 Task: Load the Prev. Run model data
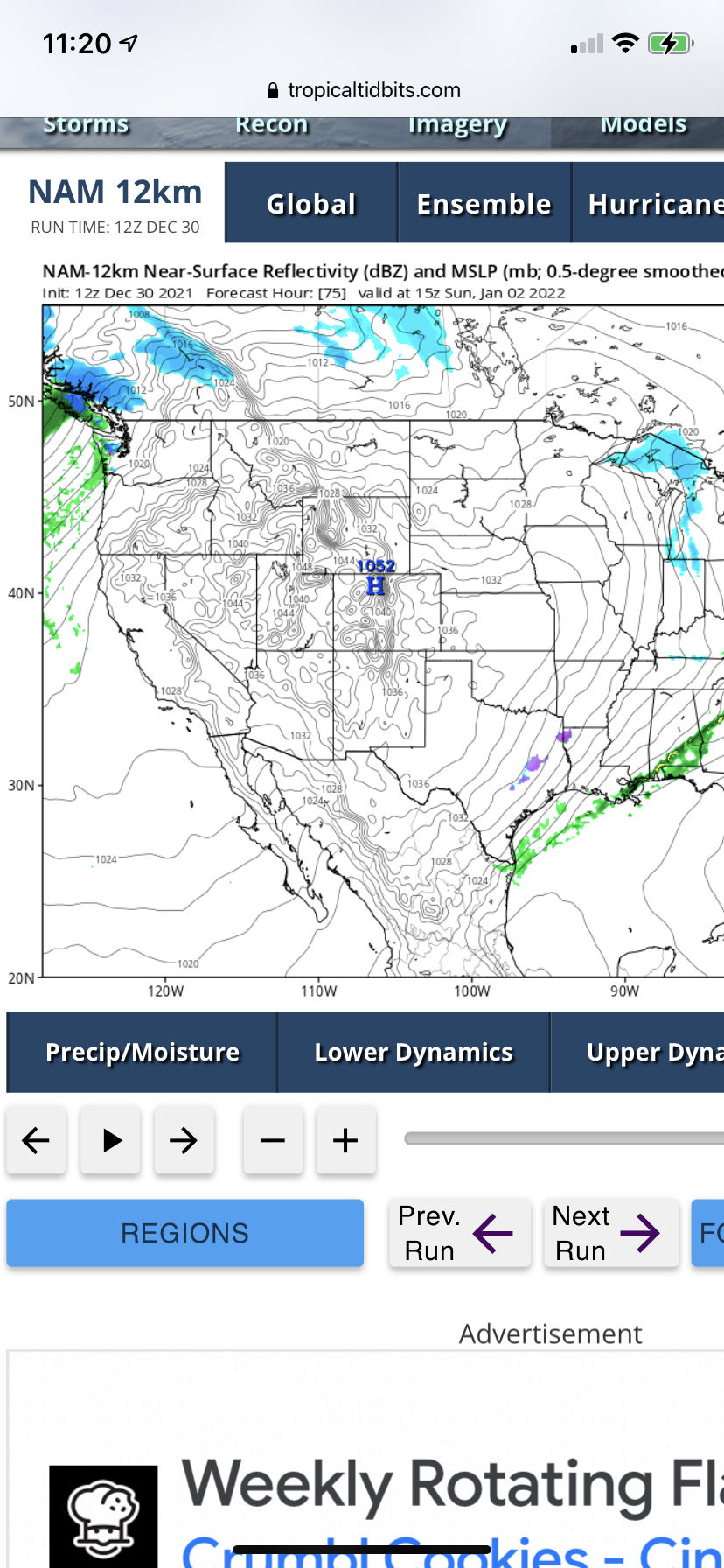tap(459, 1233)
